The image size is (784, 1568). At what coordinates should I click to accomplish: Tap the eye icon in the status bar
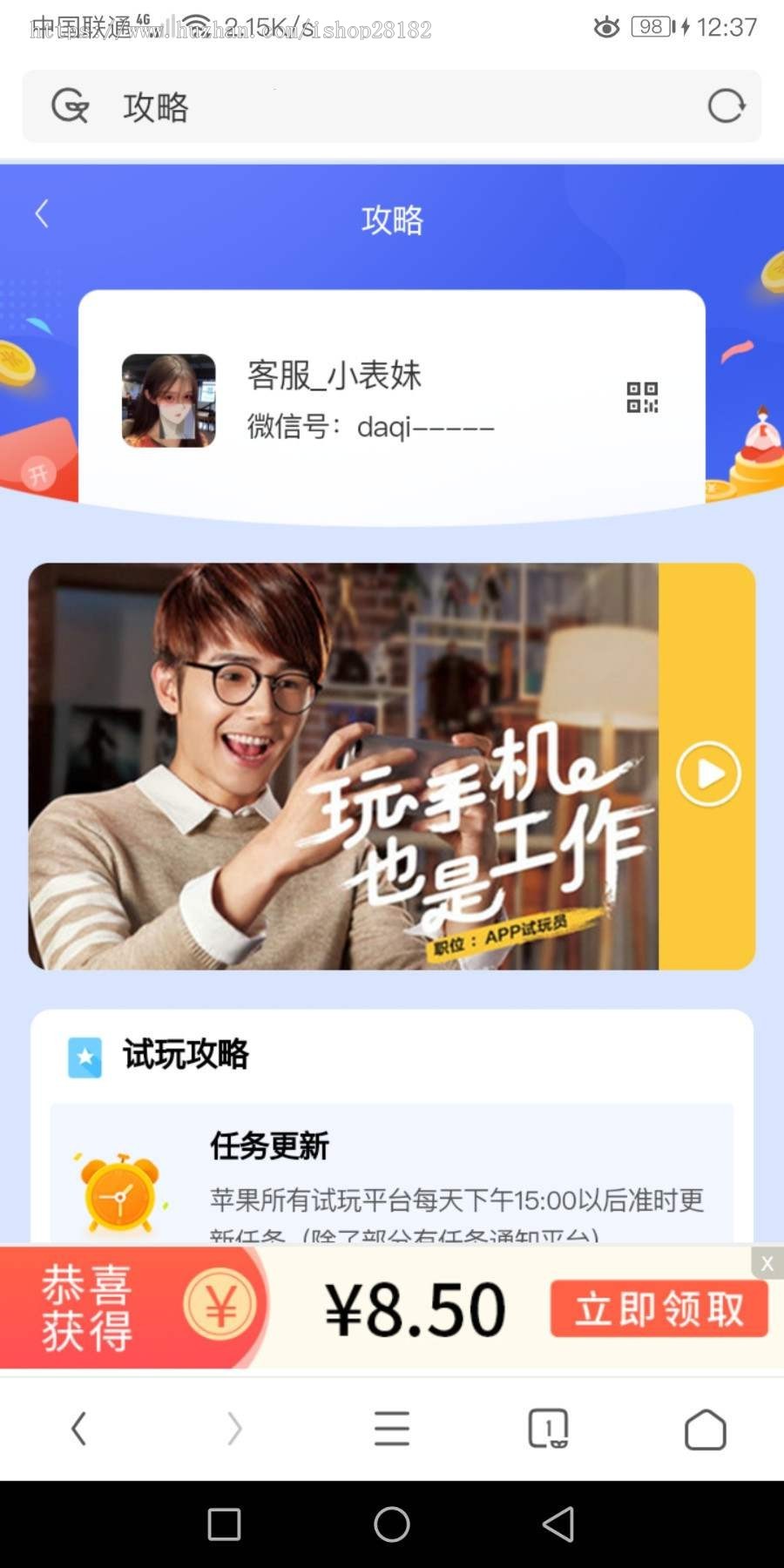(x=606, y=28)
